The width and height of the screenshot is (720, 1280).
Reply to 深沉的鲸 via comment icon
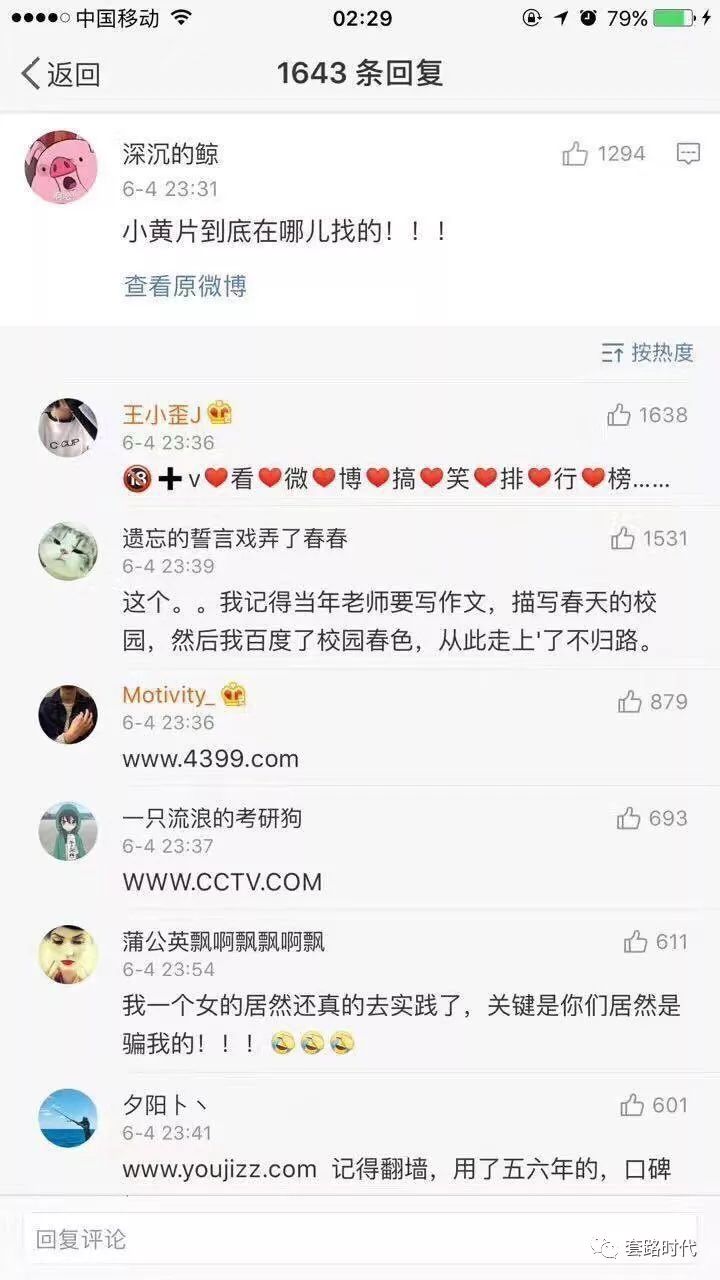(687, 154)
